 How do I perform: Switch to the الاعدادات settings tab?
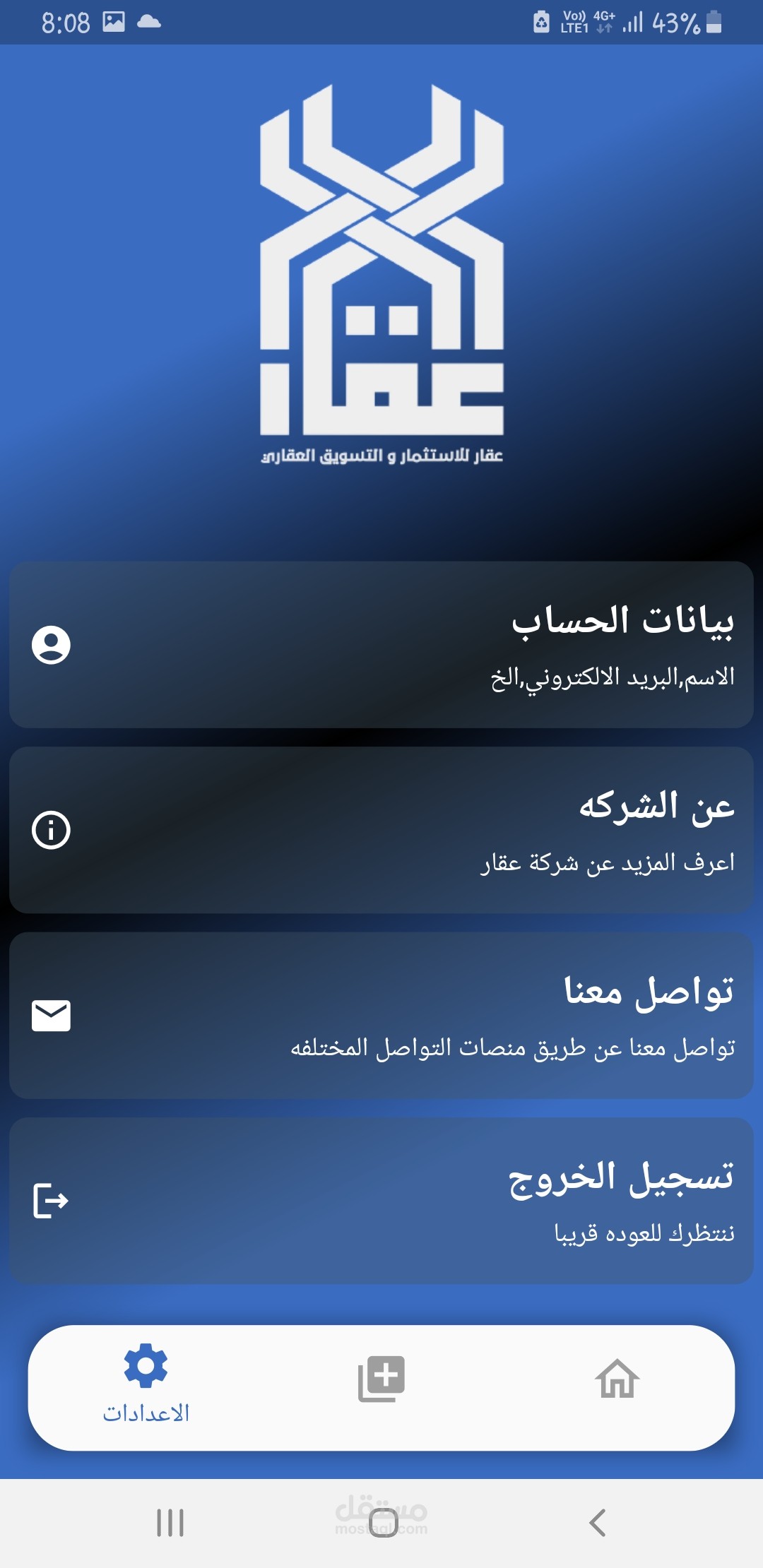click(146, 1384)
